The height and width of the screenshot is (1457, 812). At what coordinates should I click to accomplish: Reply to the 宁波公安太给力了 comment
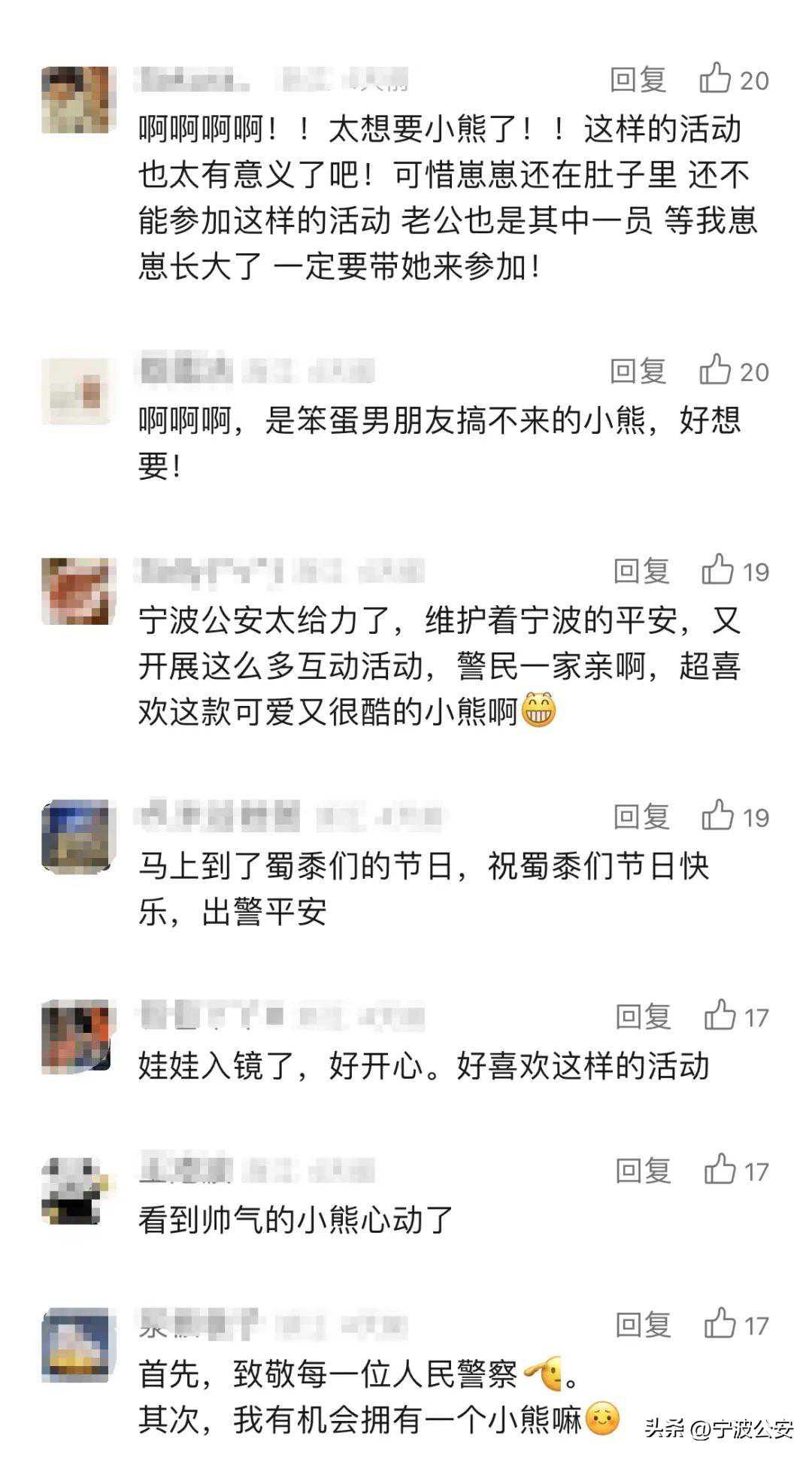(x=641, y=571)
